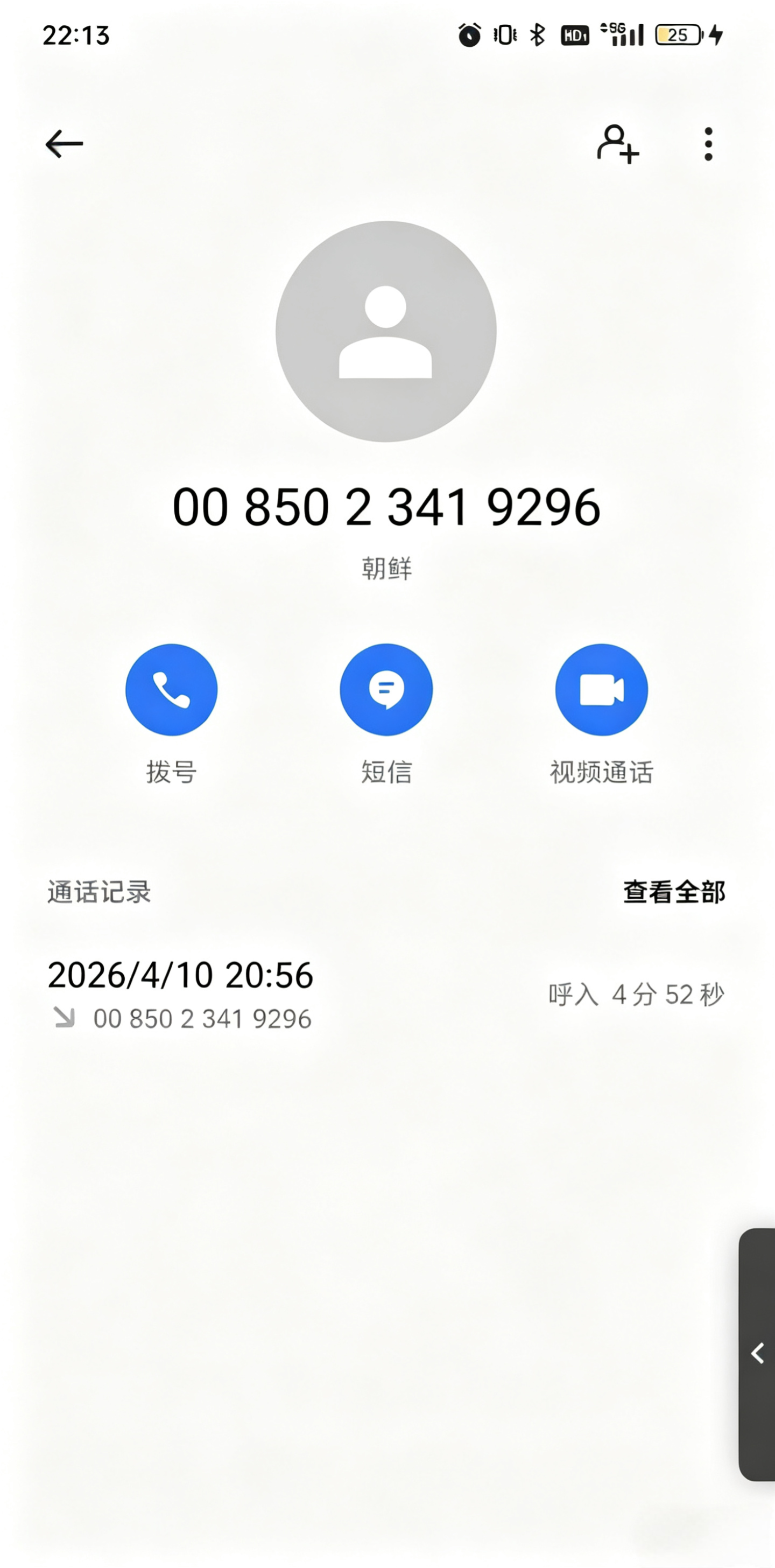
Task: Tap the 拨号 label under the phone icon
Action: 172,773
